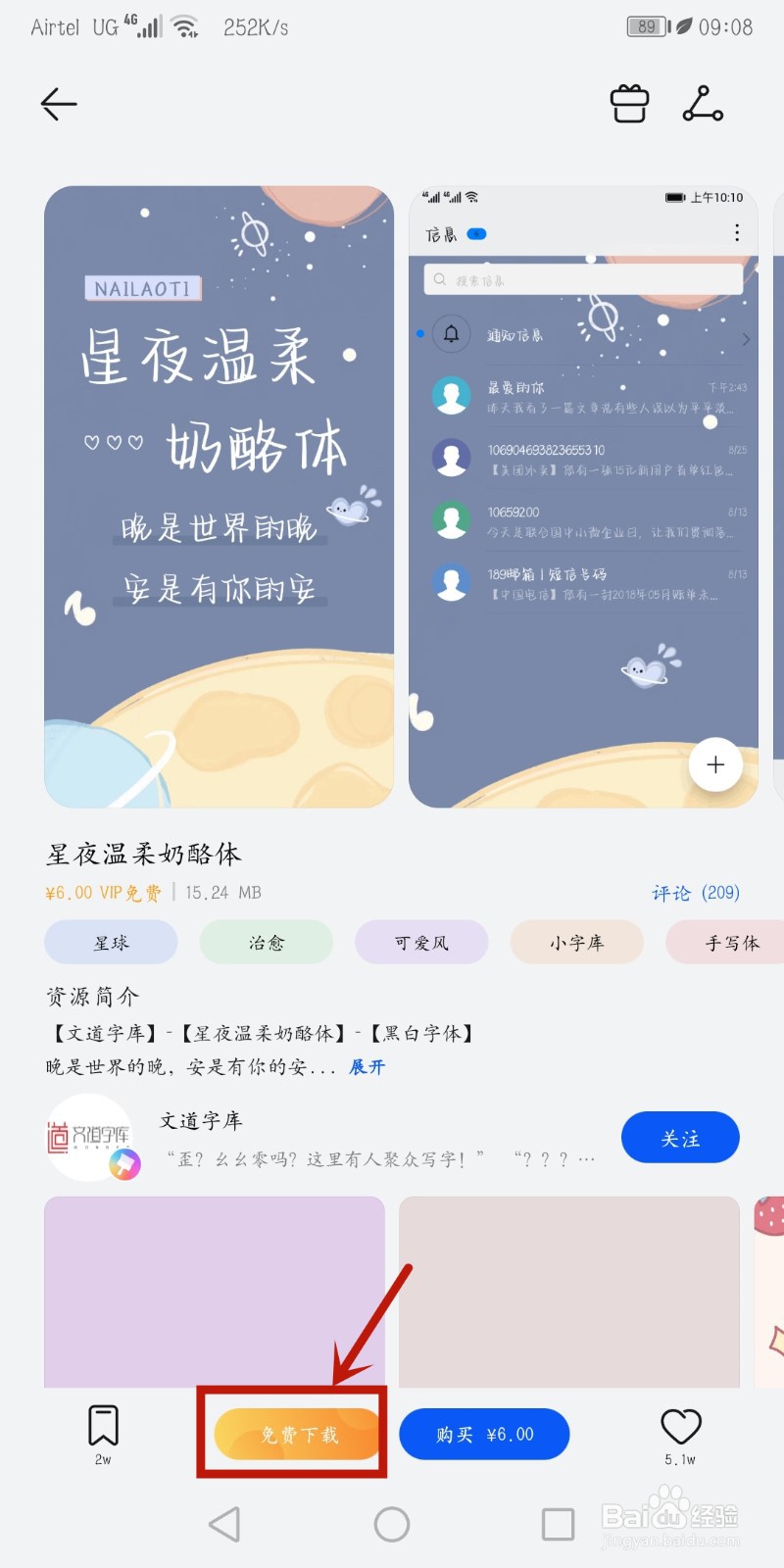Toggle the heart to favorite this font
The image size is (784, 1568).
pos(680,1426)
